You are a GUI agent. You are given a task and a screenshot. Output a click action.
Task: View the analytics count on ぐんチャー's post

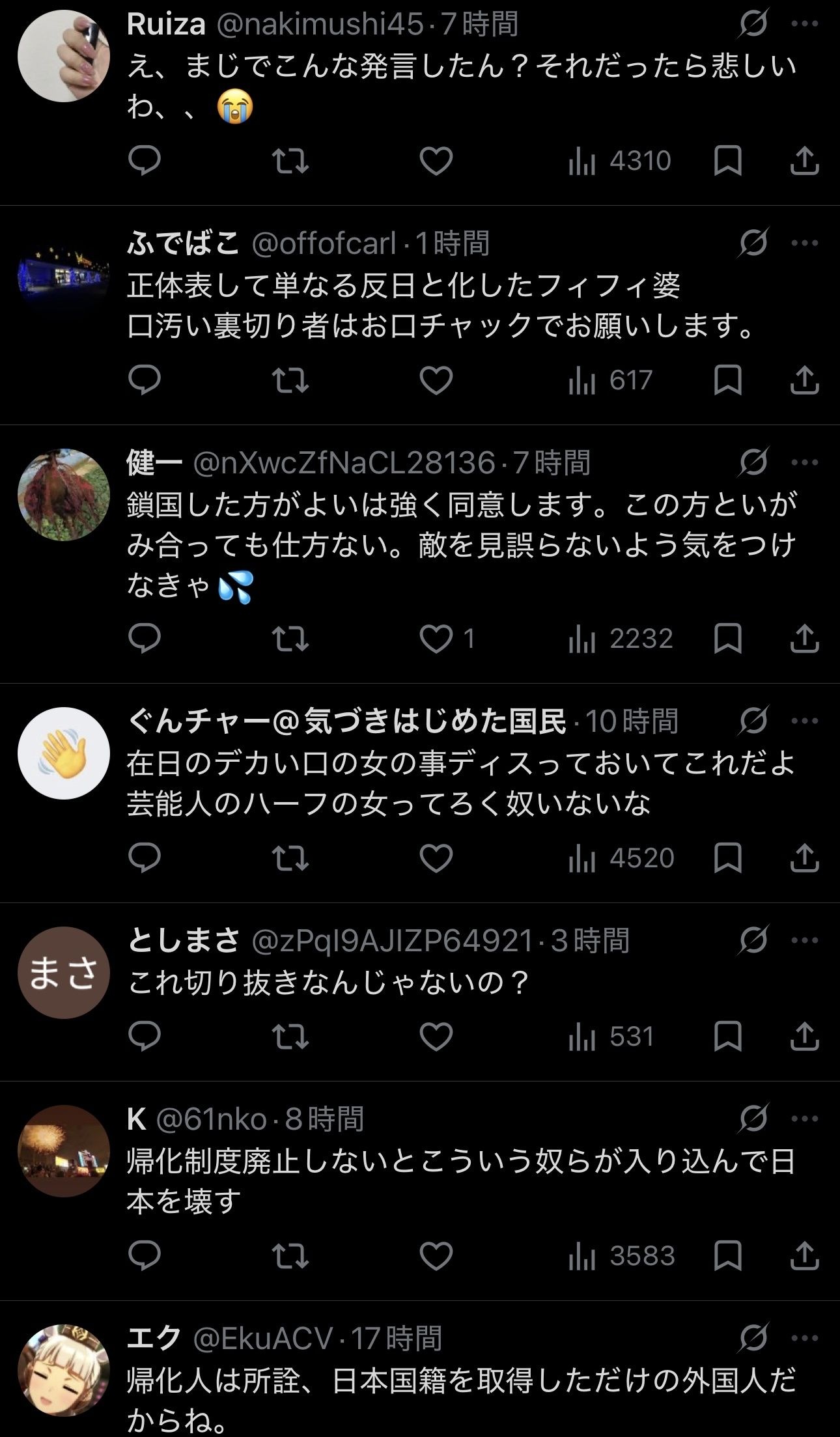[x=621, y=858]
